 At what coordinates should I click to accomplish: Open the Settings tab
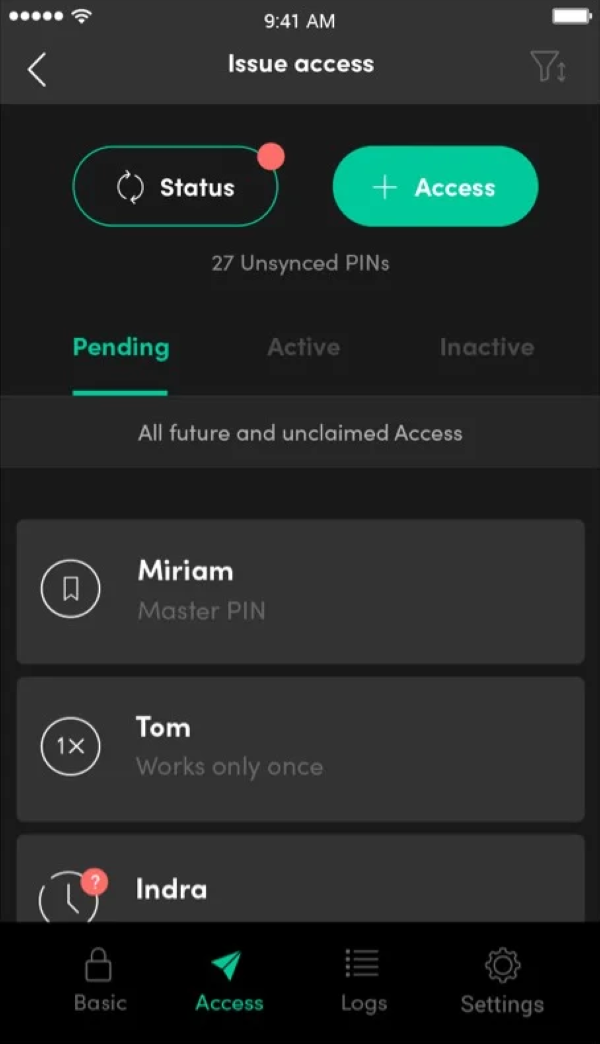pos(502,980)
